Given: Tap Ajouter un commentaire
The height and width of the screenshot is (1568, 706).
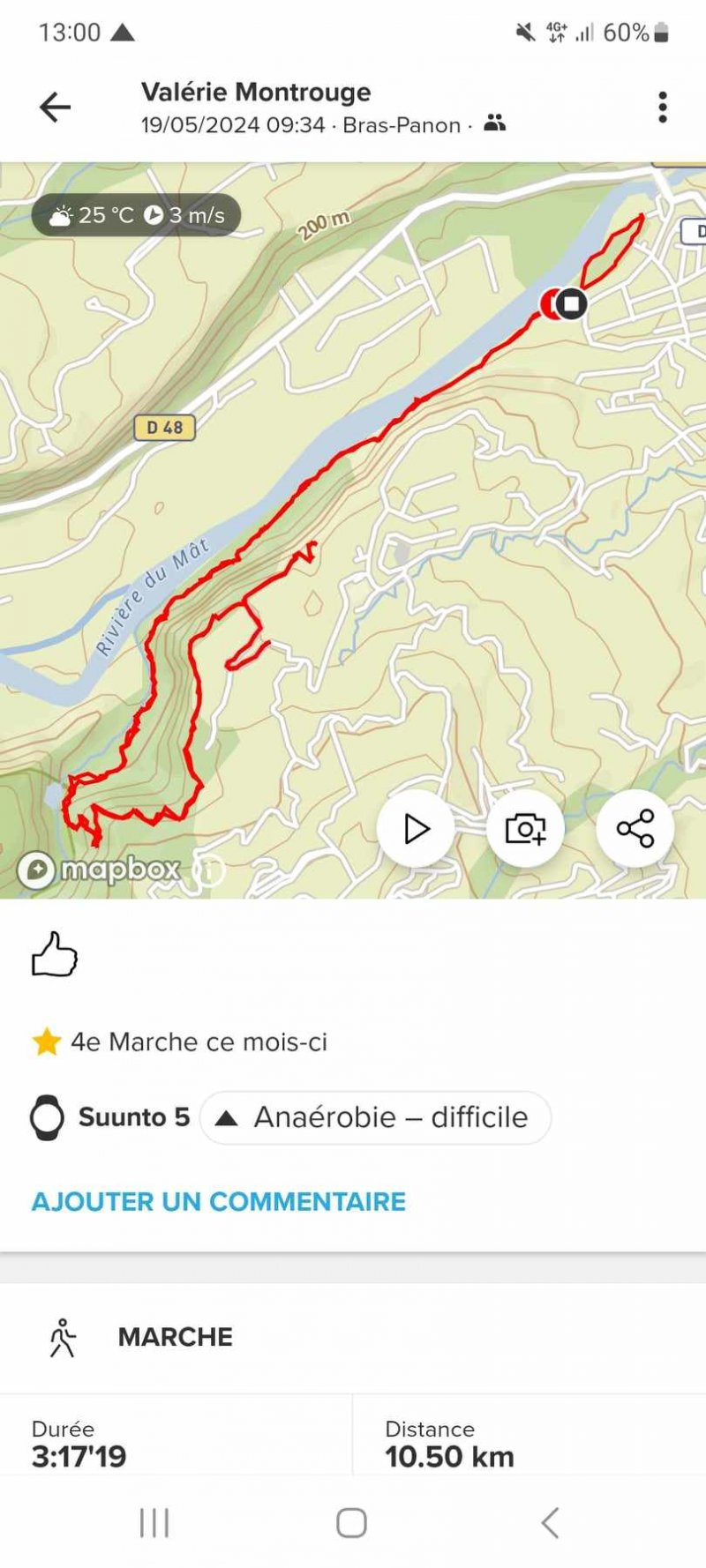Looking at the screenshot, I should coord(219,1201).
